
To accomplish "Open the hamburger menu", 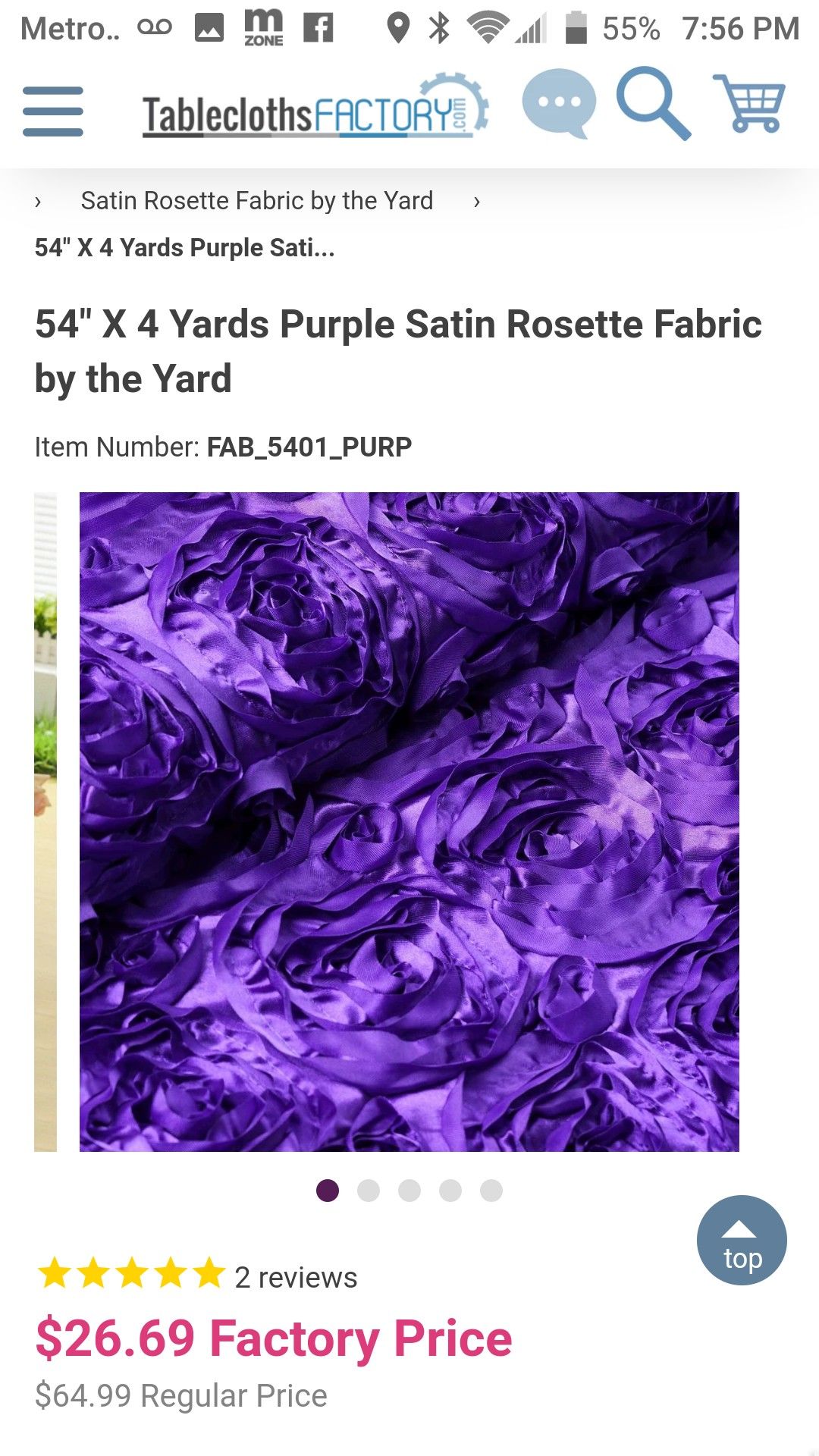I will (x=52, y=111).
